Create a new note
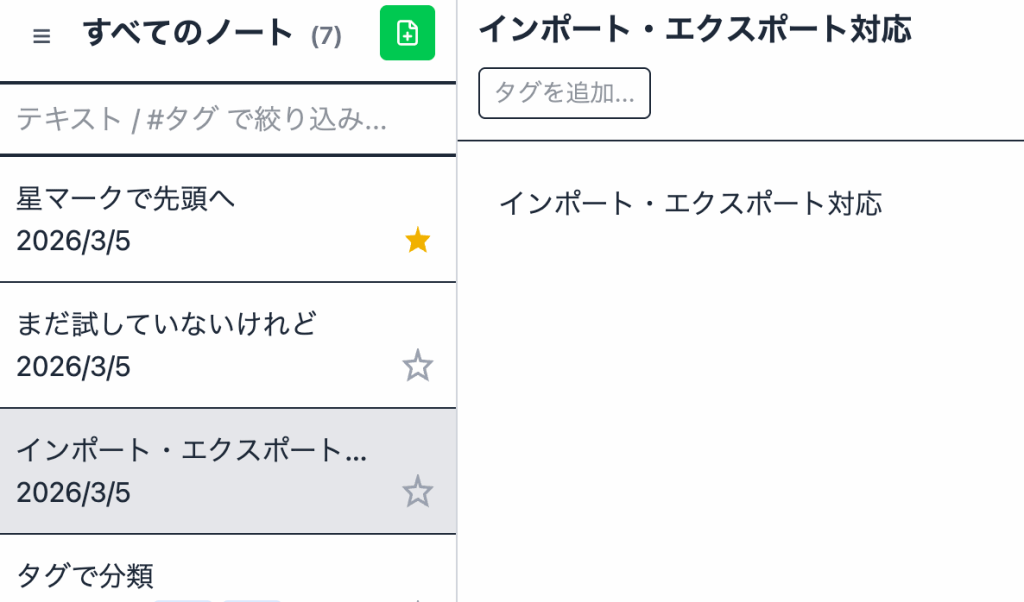Image resolution: width=1024 pixels, height=602 pixels. point(407,34)
